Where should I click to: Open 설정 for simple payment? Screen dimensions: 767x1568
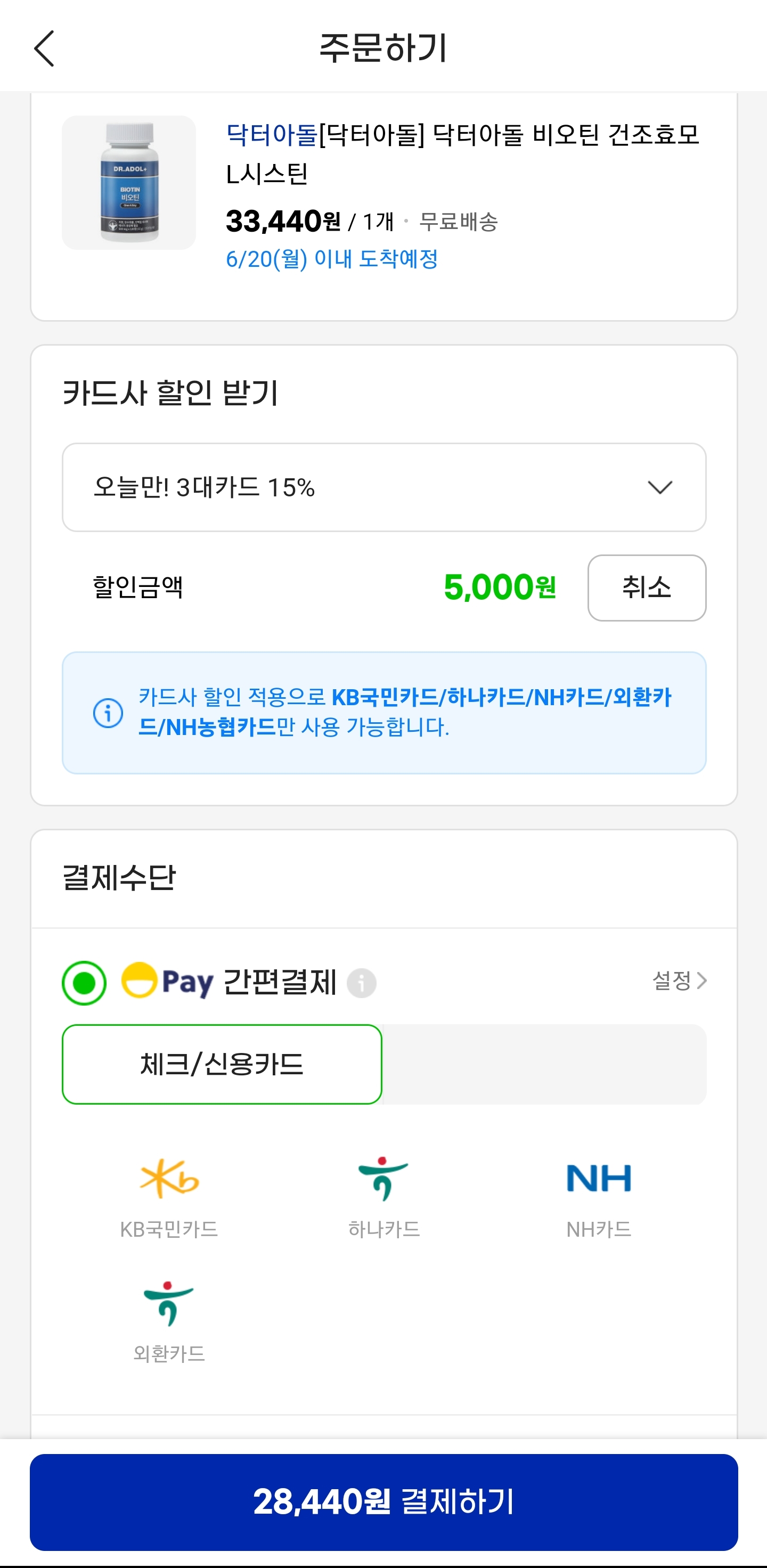click(x=679, y=981)
